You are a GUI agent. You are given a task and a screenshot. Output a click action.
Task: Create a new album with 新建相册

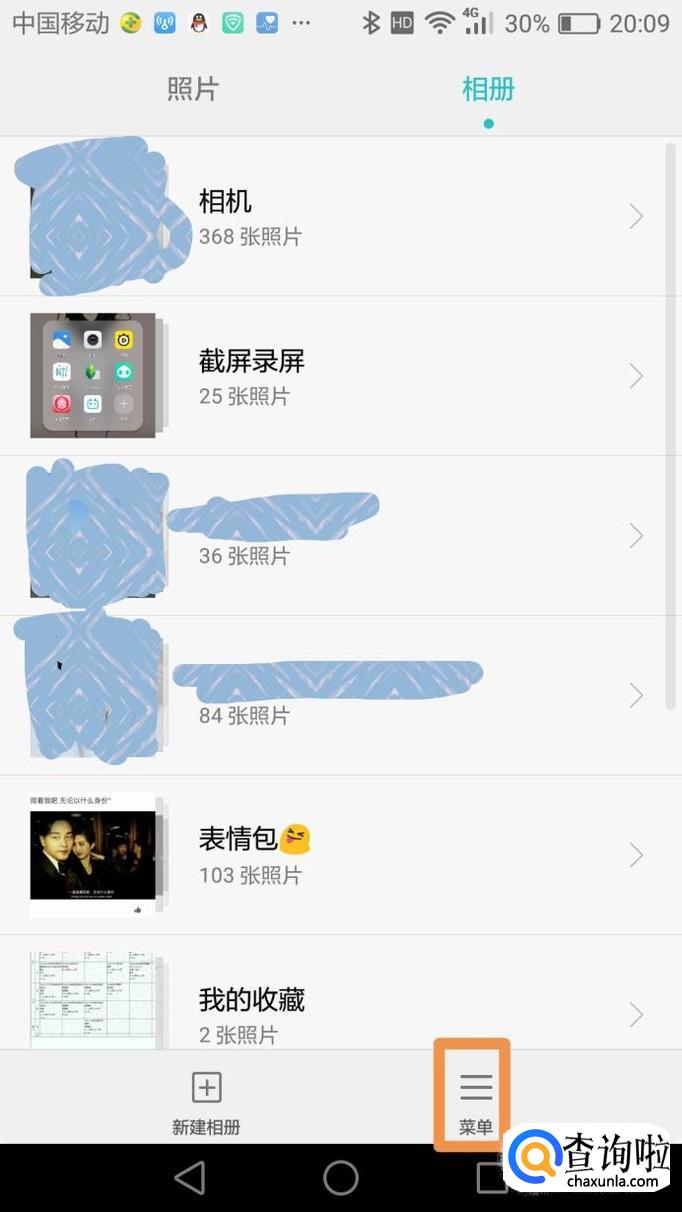click(206, 1101)
